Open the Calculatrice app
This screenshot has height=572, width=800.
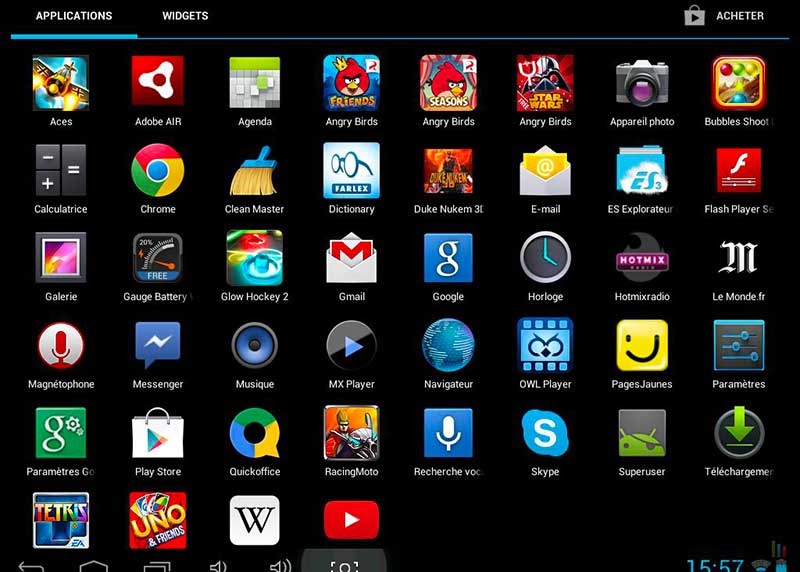(61, 170)
